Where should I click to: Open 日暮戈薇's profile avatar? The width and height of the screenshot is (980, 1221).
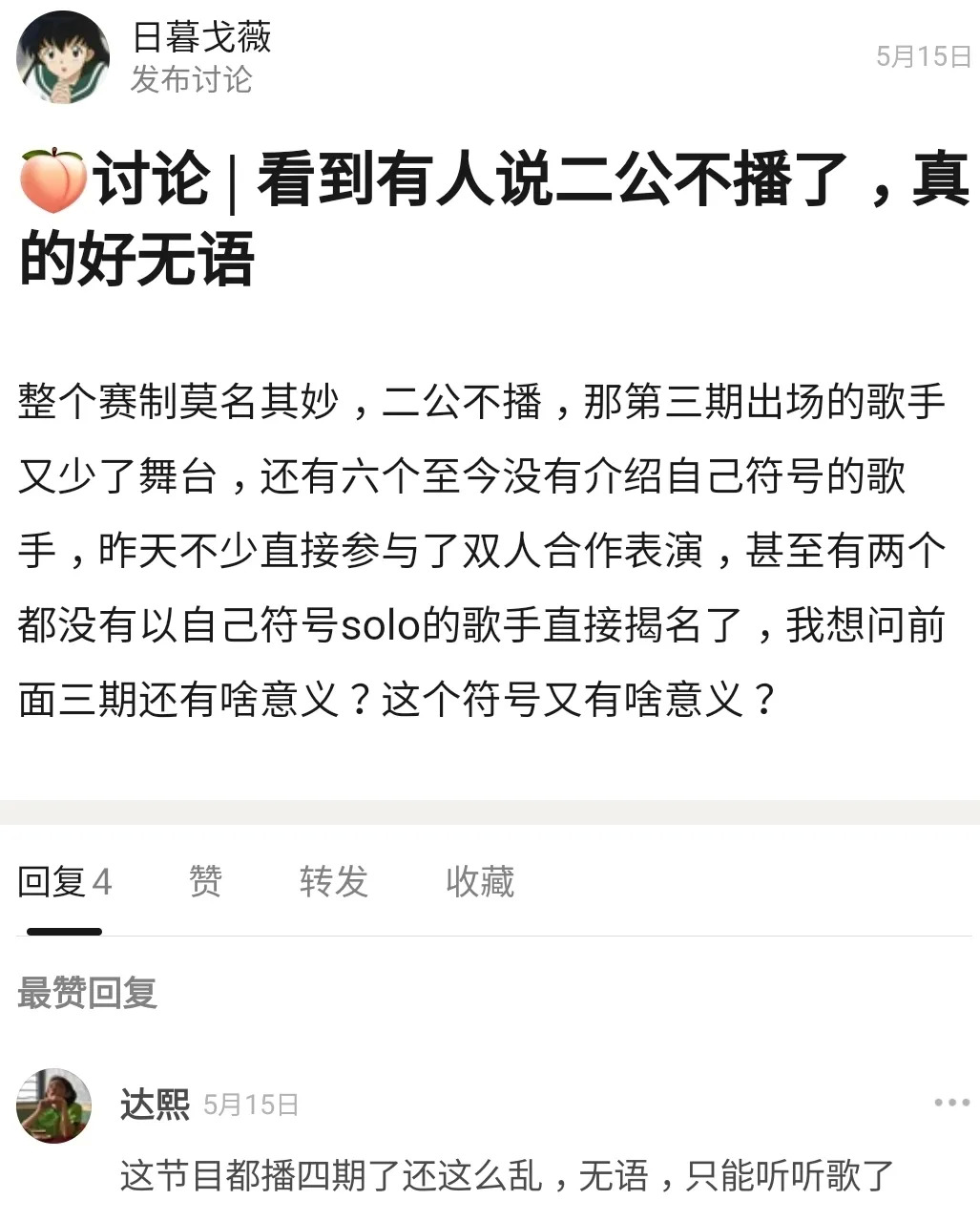[x=62, y=57]
